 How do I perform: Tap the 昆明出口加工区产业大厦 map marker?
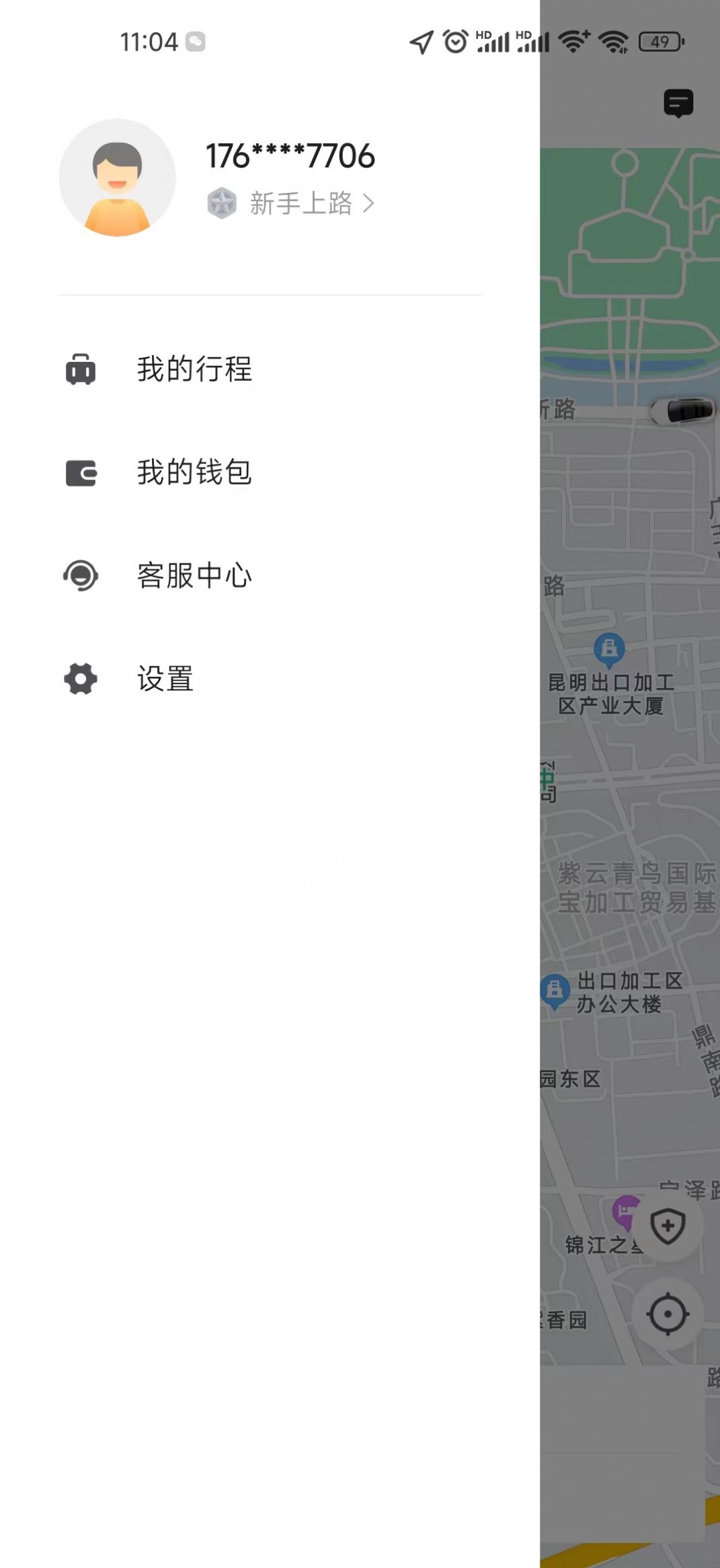click(609, 650)
